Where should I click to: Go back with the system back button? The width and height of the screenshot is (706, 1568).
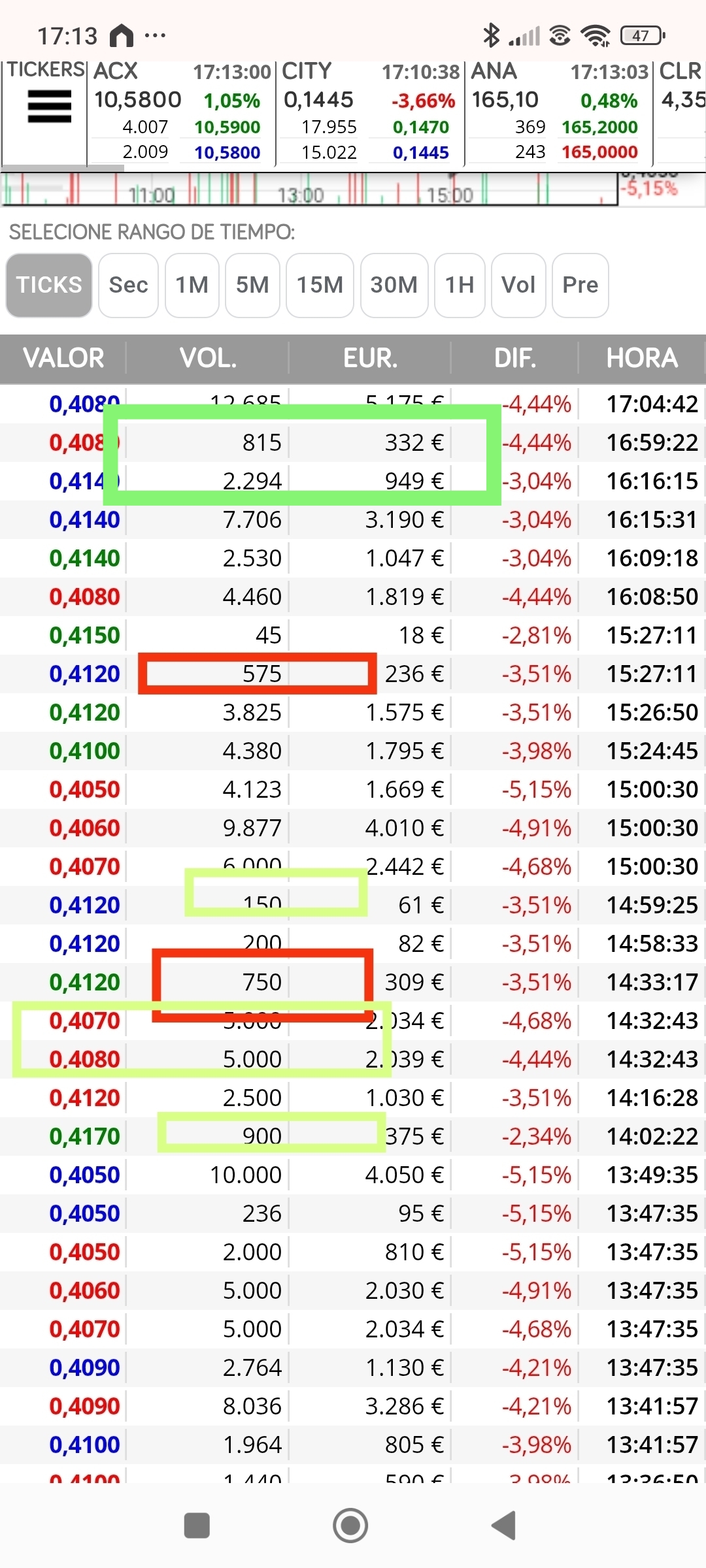click(504, 1526)
